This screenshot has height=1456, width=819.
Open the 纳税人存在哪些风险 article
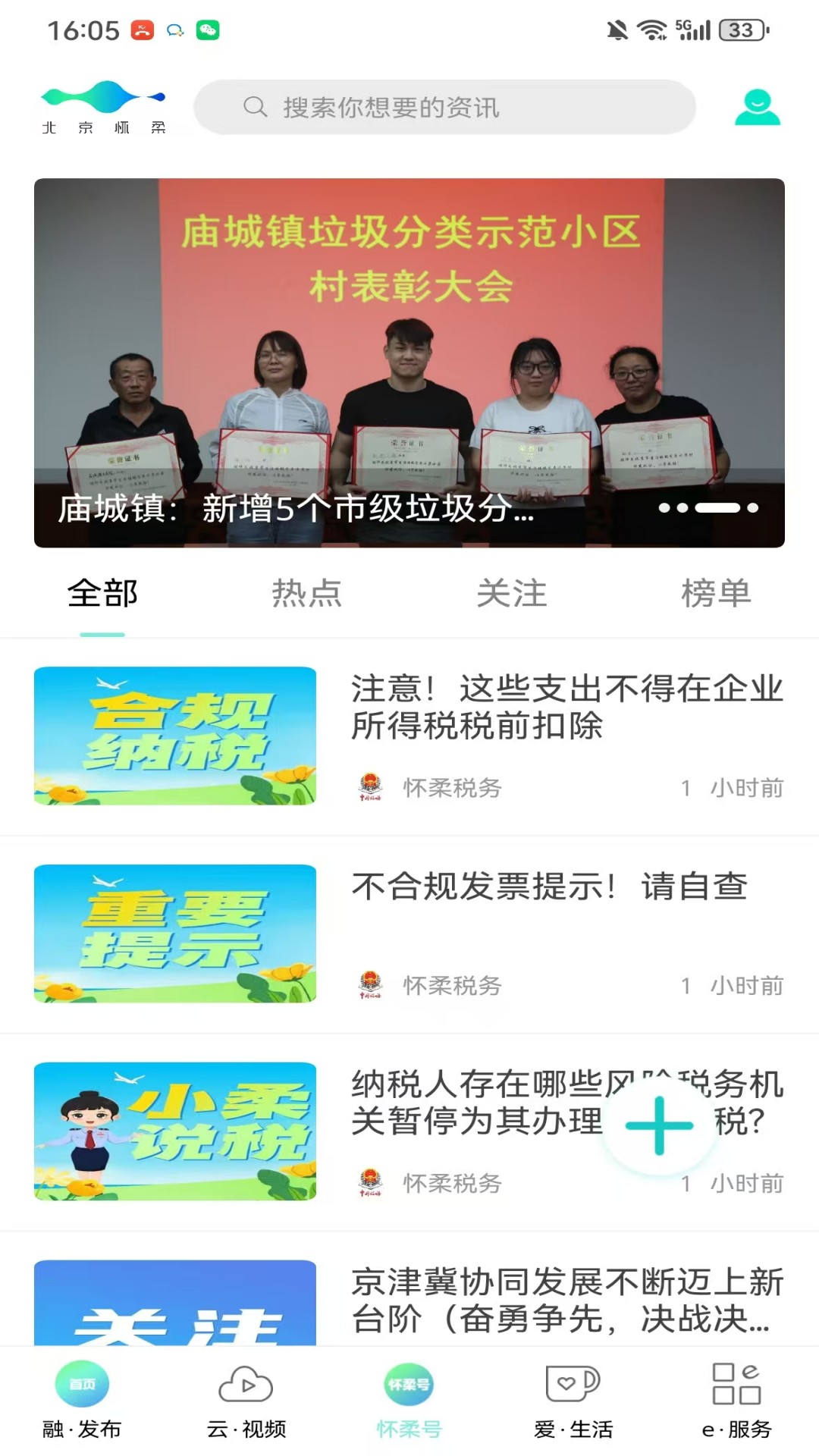pyautogui.click(x=470, y=1103)
